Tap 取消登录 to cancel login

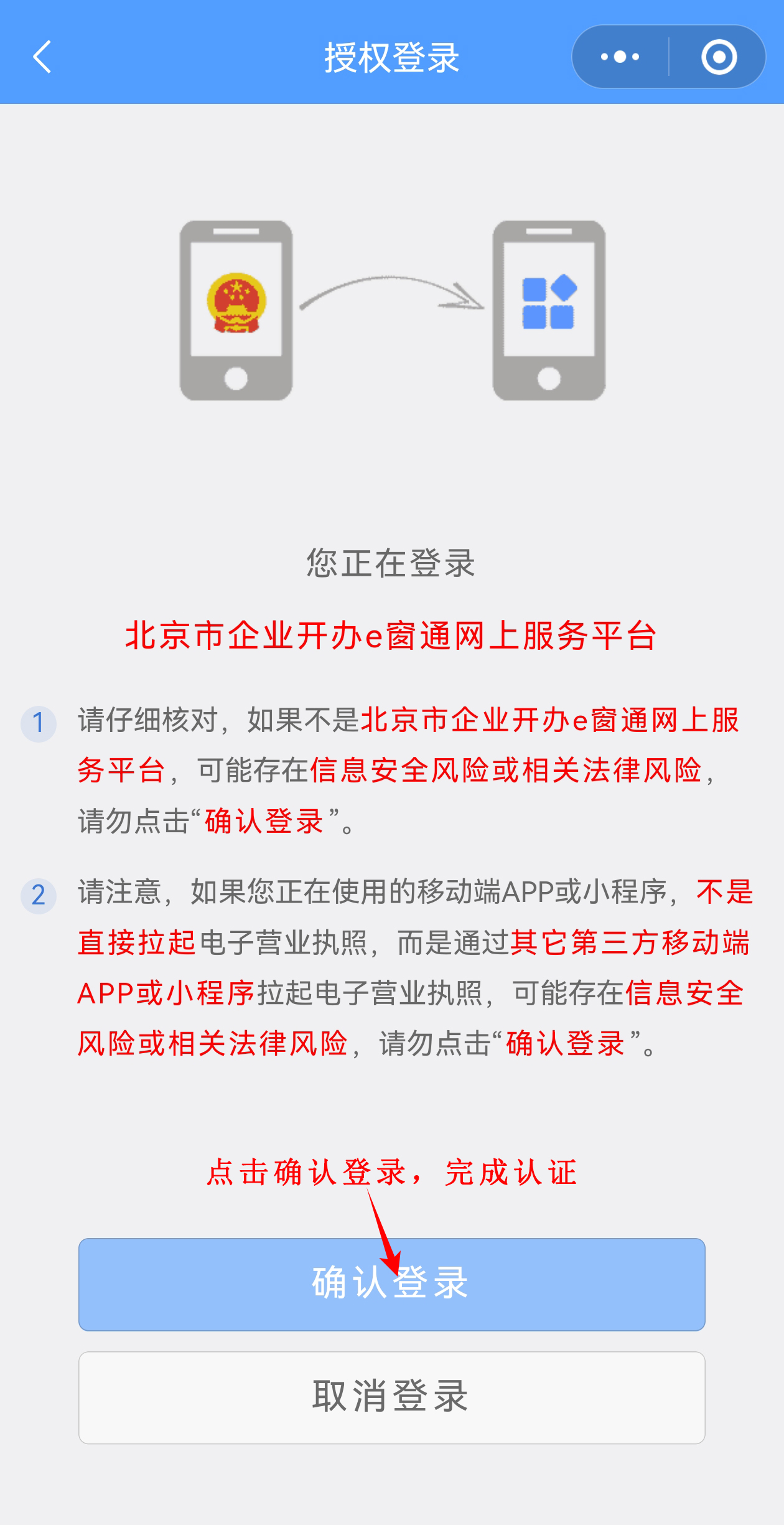391,1397
